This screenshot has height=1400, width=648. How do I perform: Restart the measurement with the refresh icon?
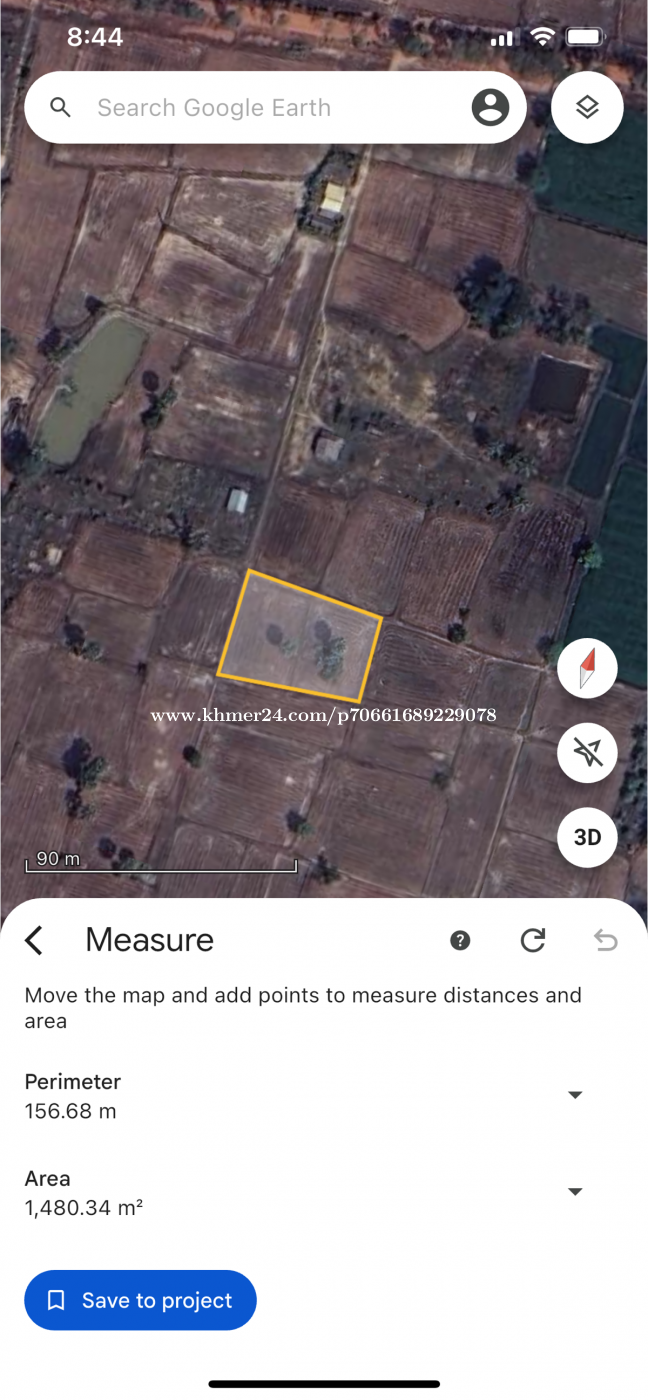coord(533,940)
